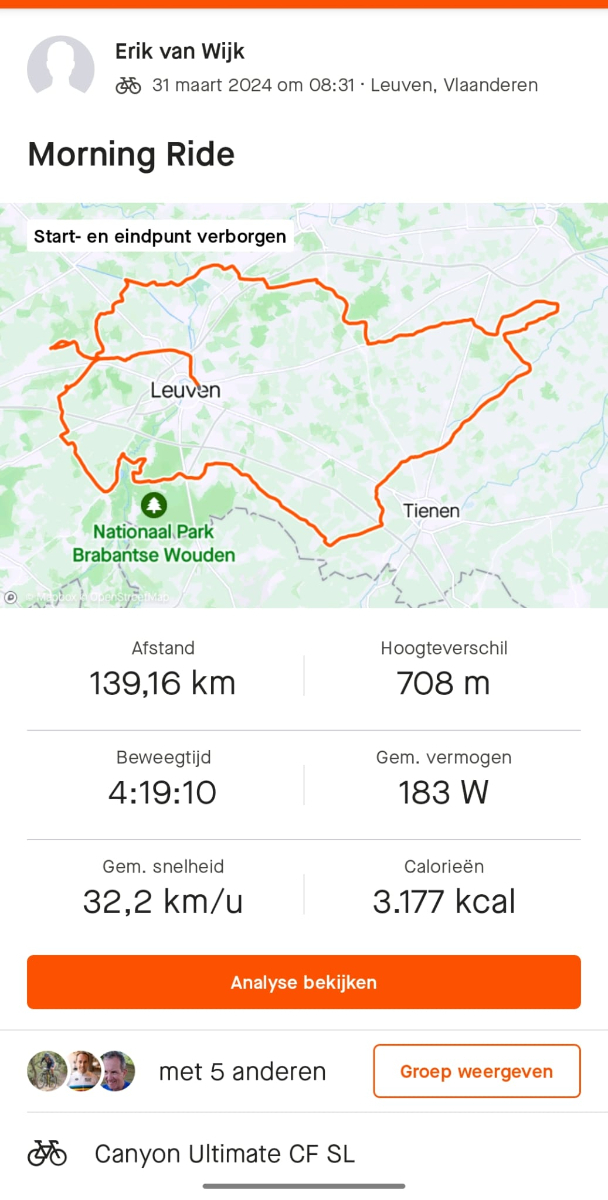
Task: Open the avatars of the riding companions
Action: 82,1071
